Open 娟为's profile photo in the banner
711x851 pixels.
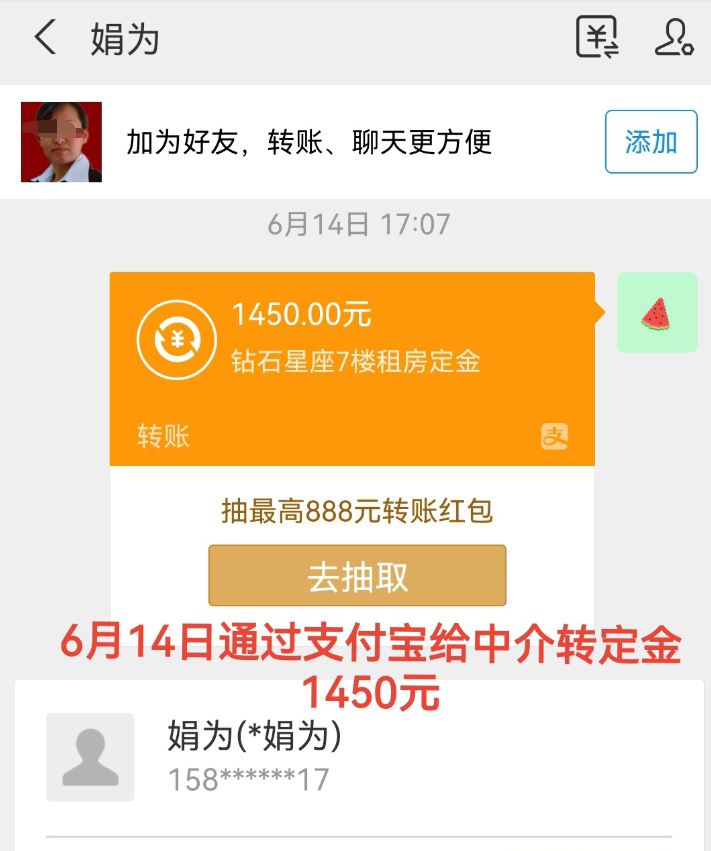61,142
